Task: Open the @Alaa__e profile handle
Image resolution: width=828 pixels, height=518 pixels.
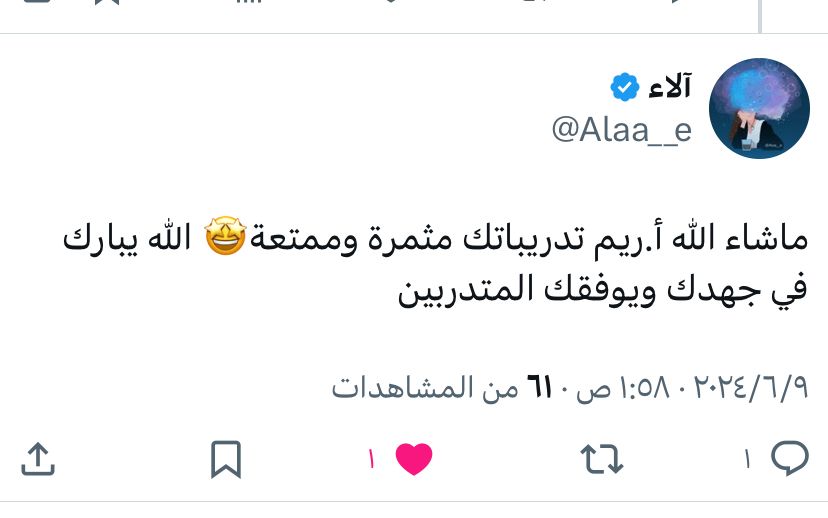Action: point(621,130)
